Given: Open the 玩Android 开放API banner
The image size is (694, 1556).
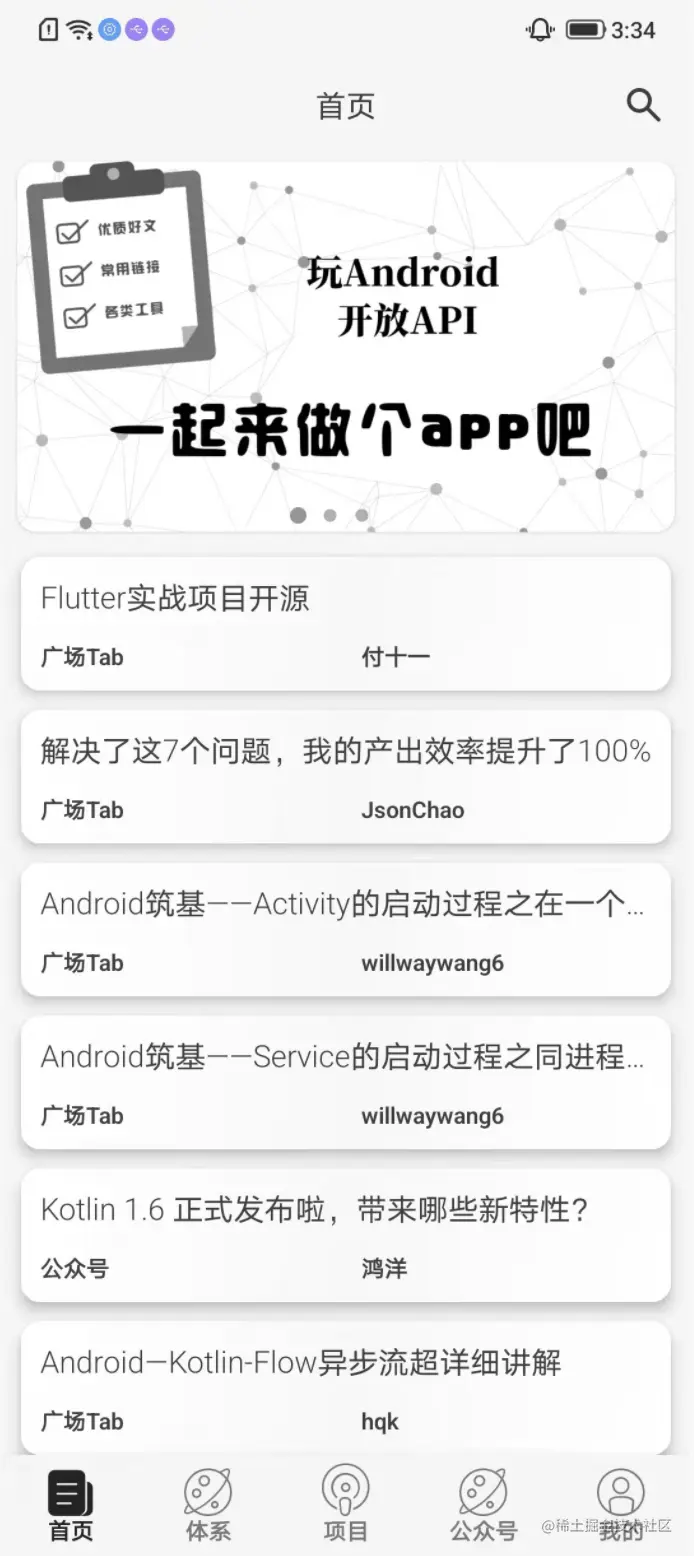Looking at the screenshot, I should [346, 346].
